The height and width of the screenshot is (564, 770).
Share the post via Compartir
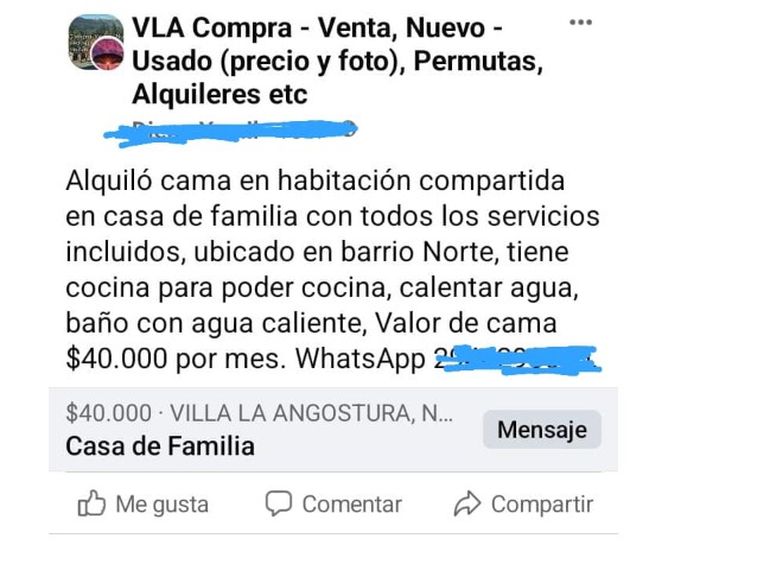pos(523,504)
